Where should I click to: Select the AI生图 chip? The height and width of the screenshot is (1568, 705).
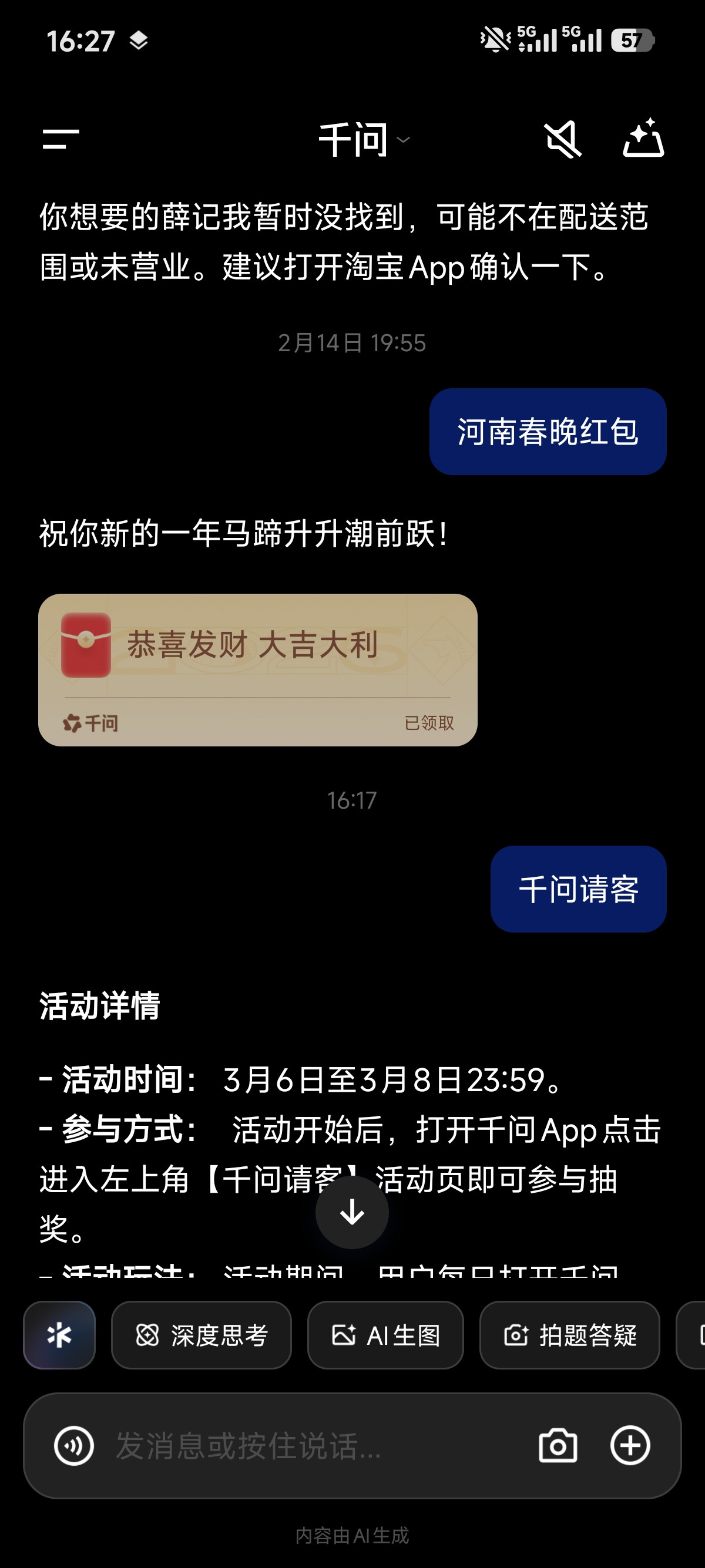(385, 1335)
